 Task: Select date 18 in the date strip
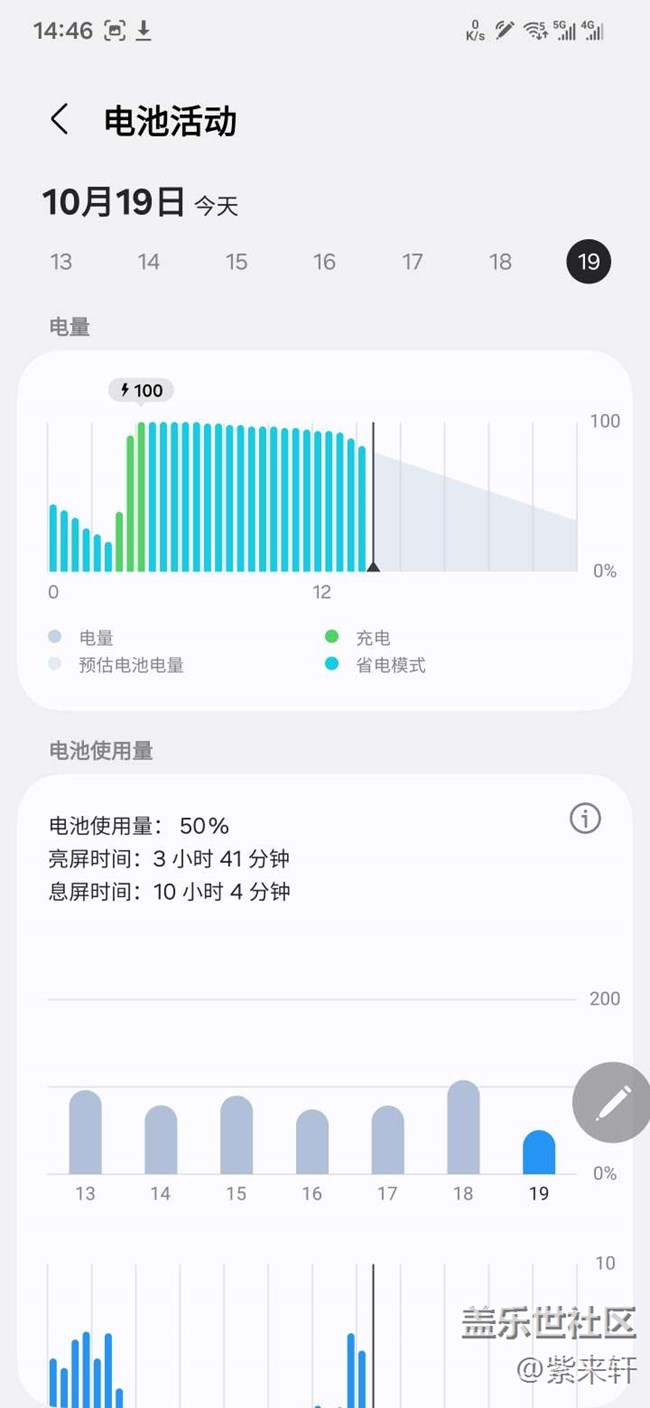click(500, 262)
